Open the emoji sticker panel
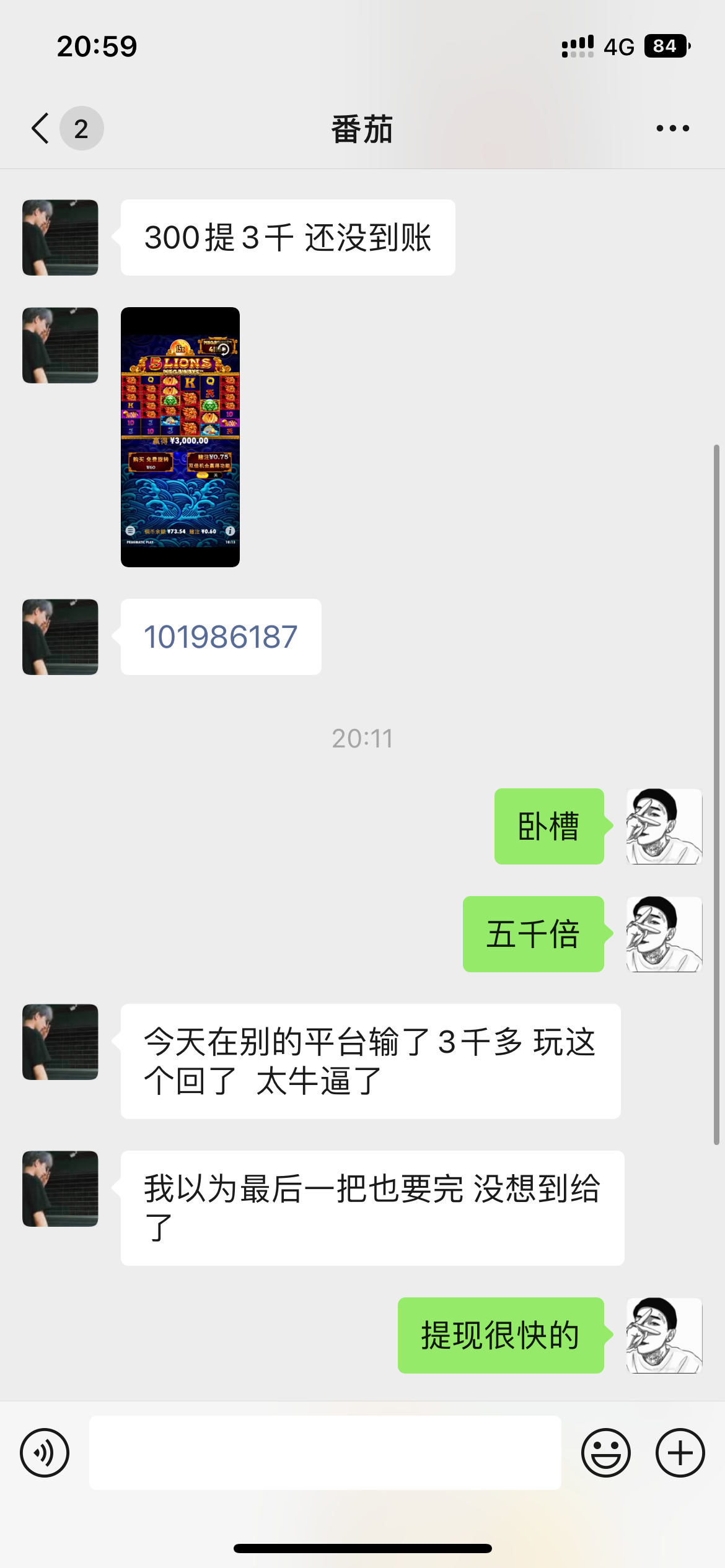Image resolution: width=725 pixels, height=1568 pixels. click(x=605, y=1452)
